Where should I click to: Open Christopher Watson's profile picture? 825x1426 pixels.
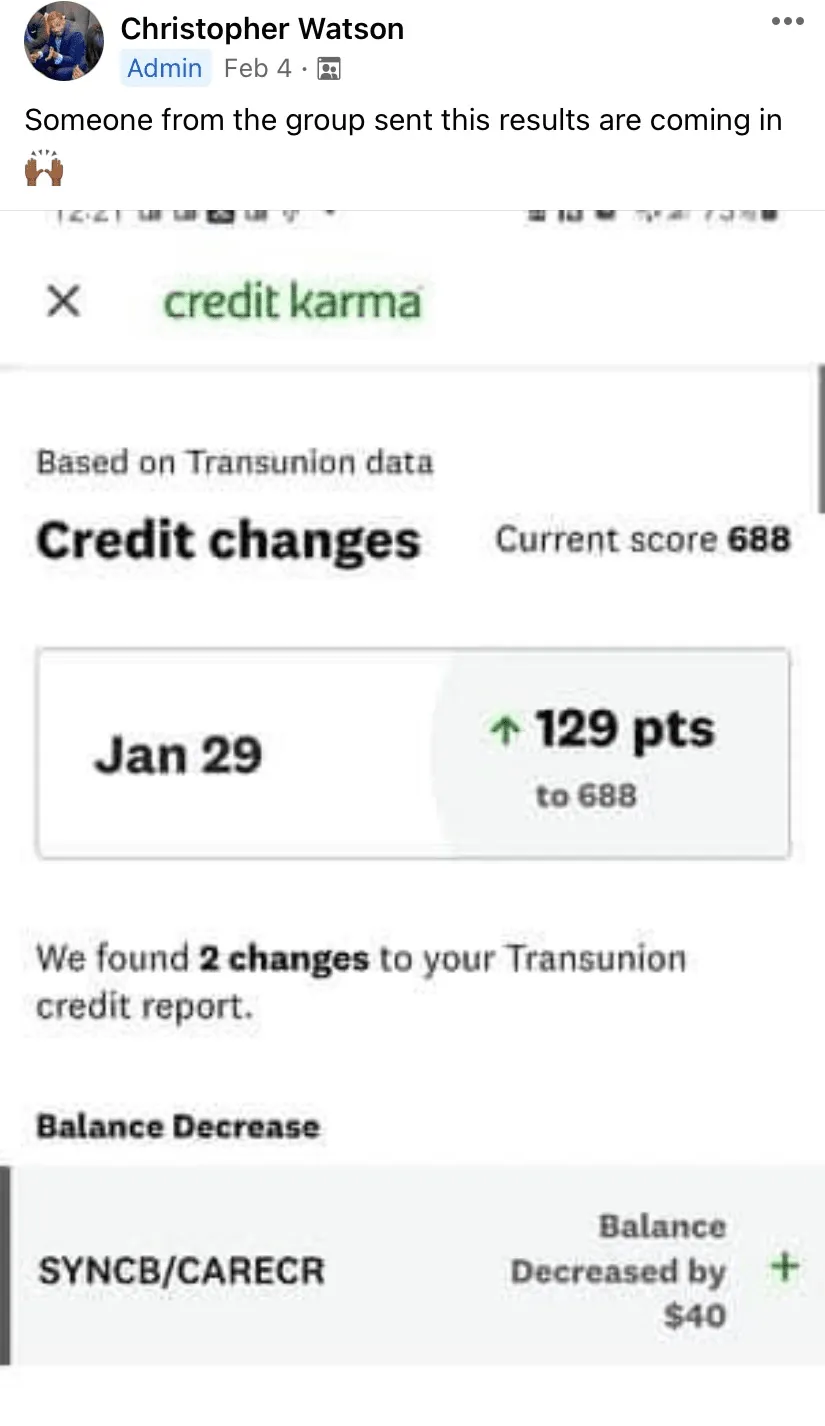[x=63, y=42]
